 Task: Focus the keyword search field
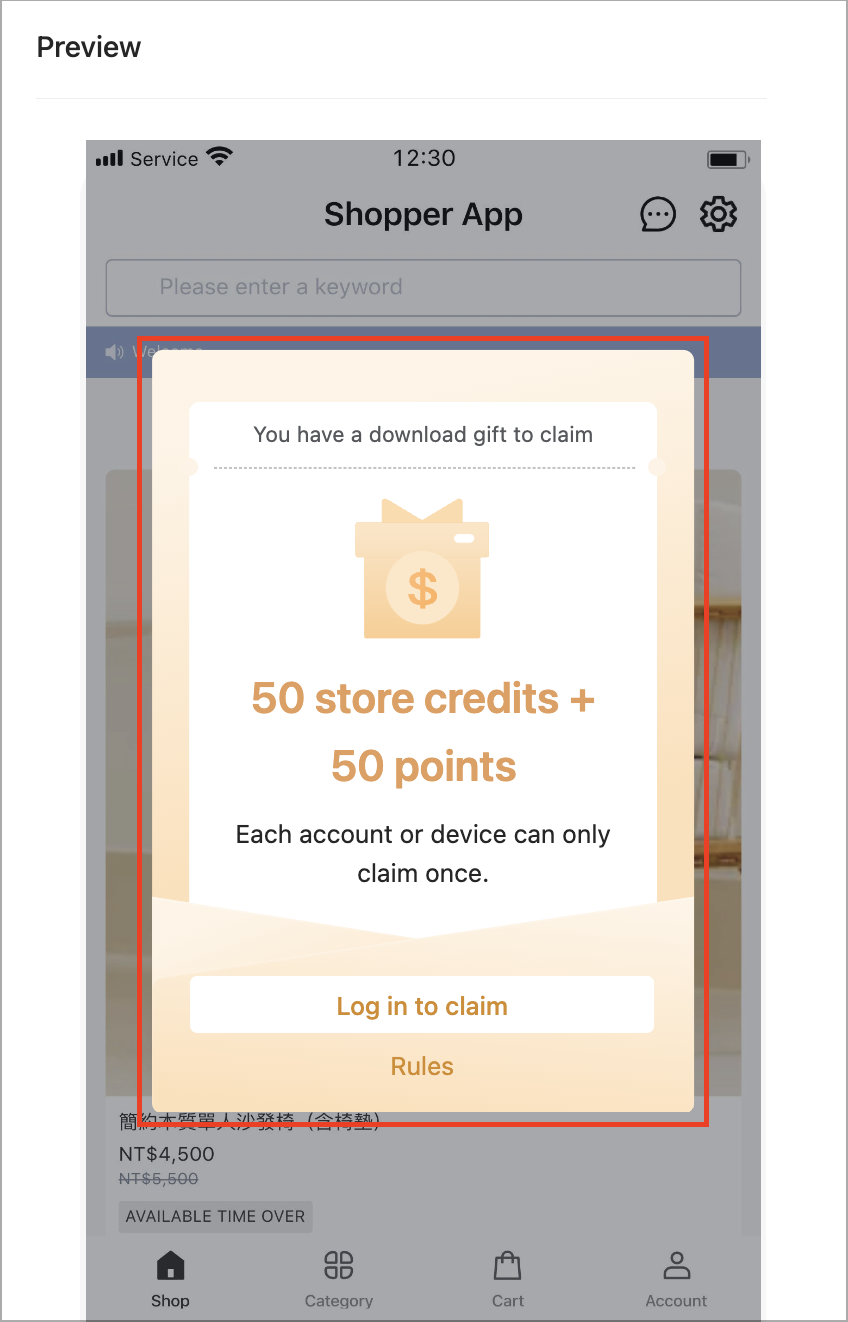(423, 287)
